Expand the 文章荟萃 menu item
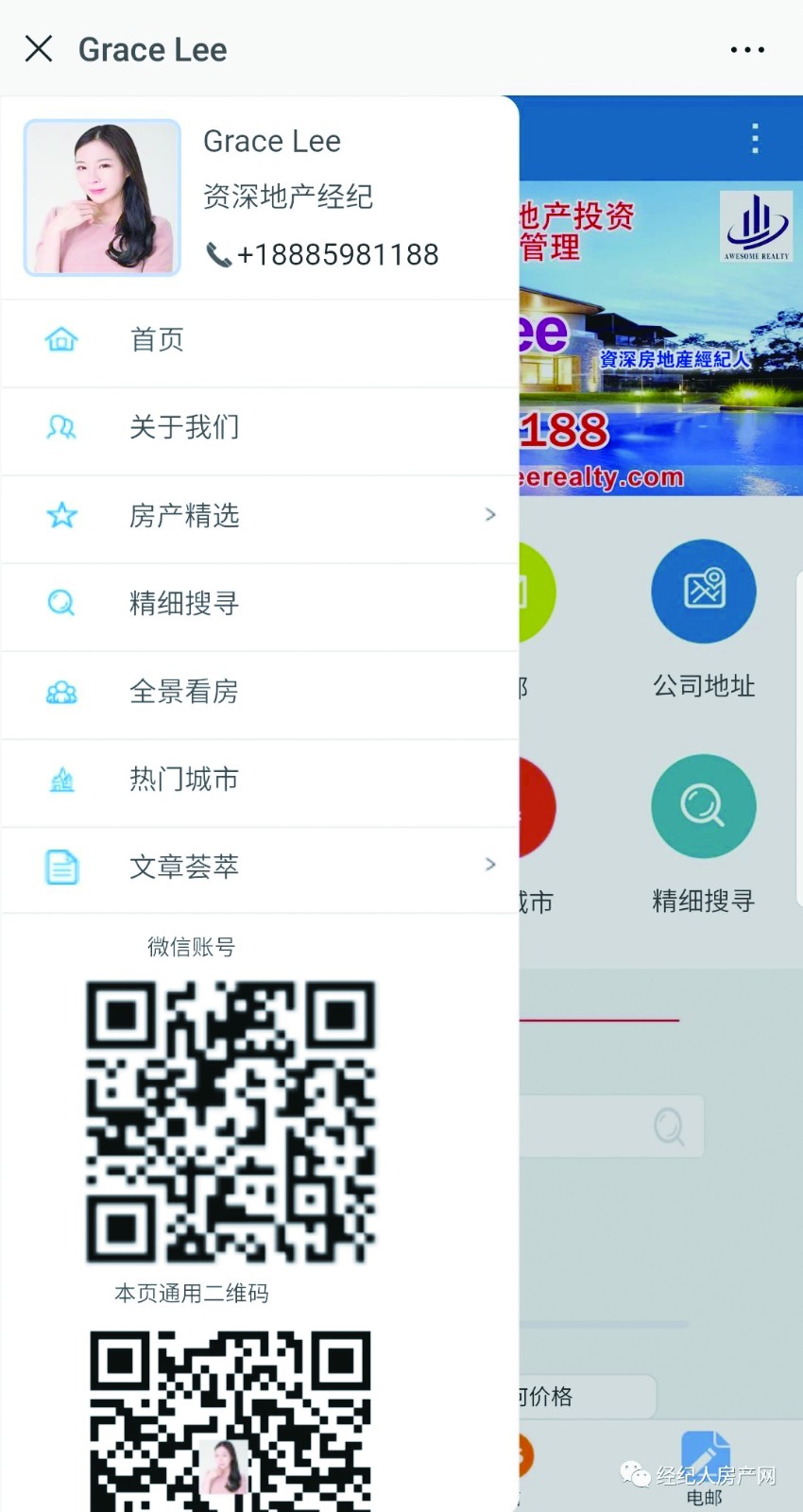This screenshot has width=803, height=1512. tap(259, 868)
